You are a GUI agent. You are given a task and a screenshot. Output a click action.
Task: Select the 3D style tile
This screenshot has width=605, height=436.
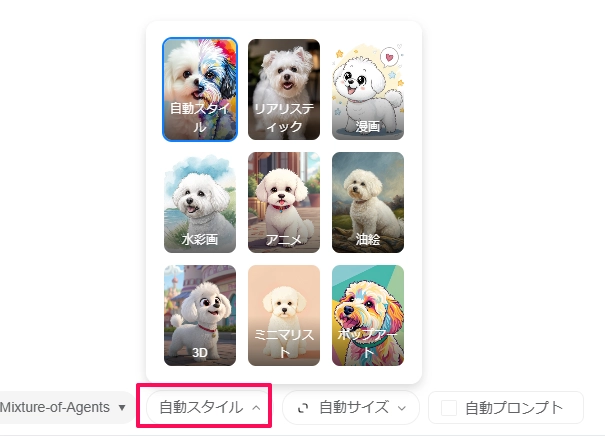(200, 315)
